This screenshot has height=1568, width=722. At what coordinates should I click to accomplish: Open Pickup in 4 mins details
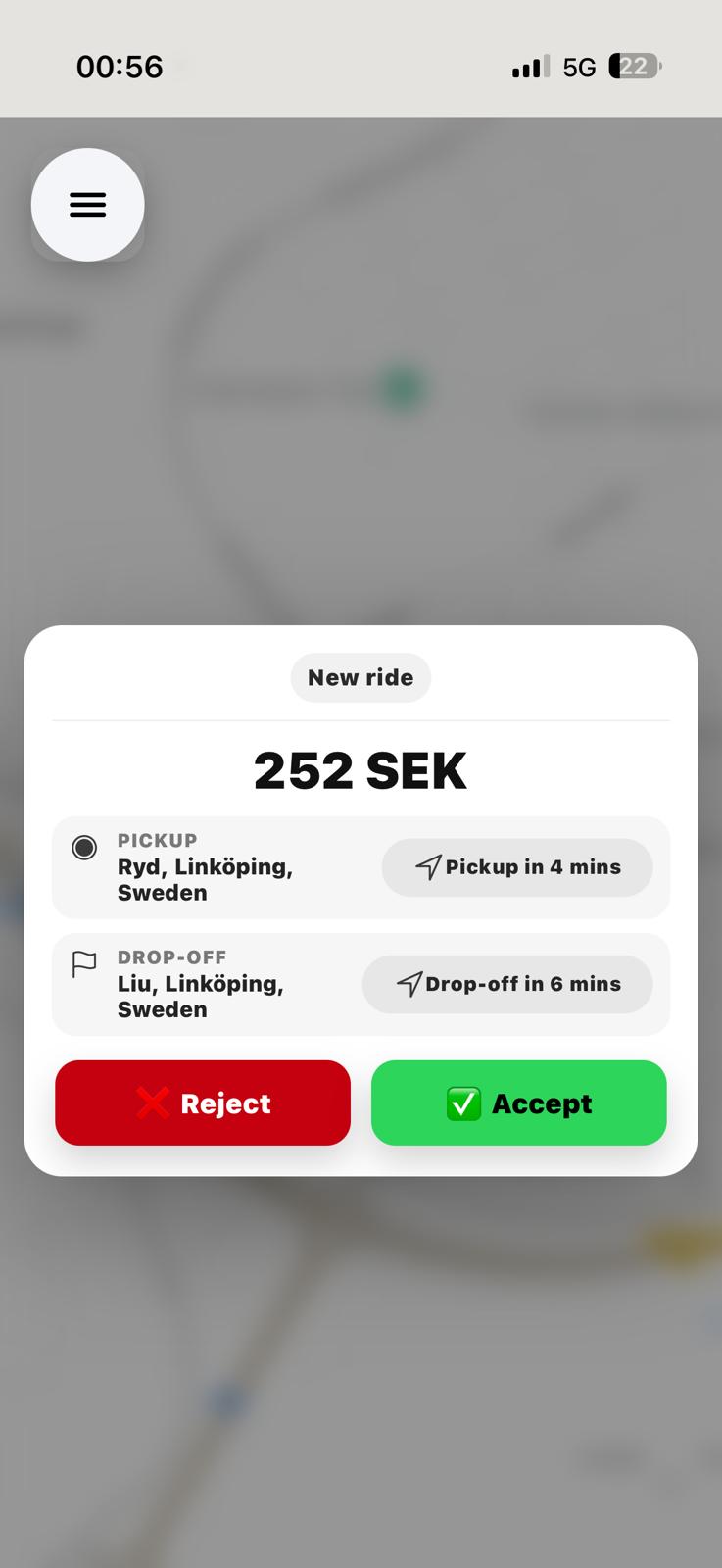(x=517, y=866)
